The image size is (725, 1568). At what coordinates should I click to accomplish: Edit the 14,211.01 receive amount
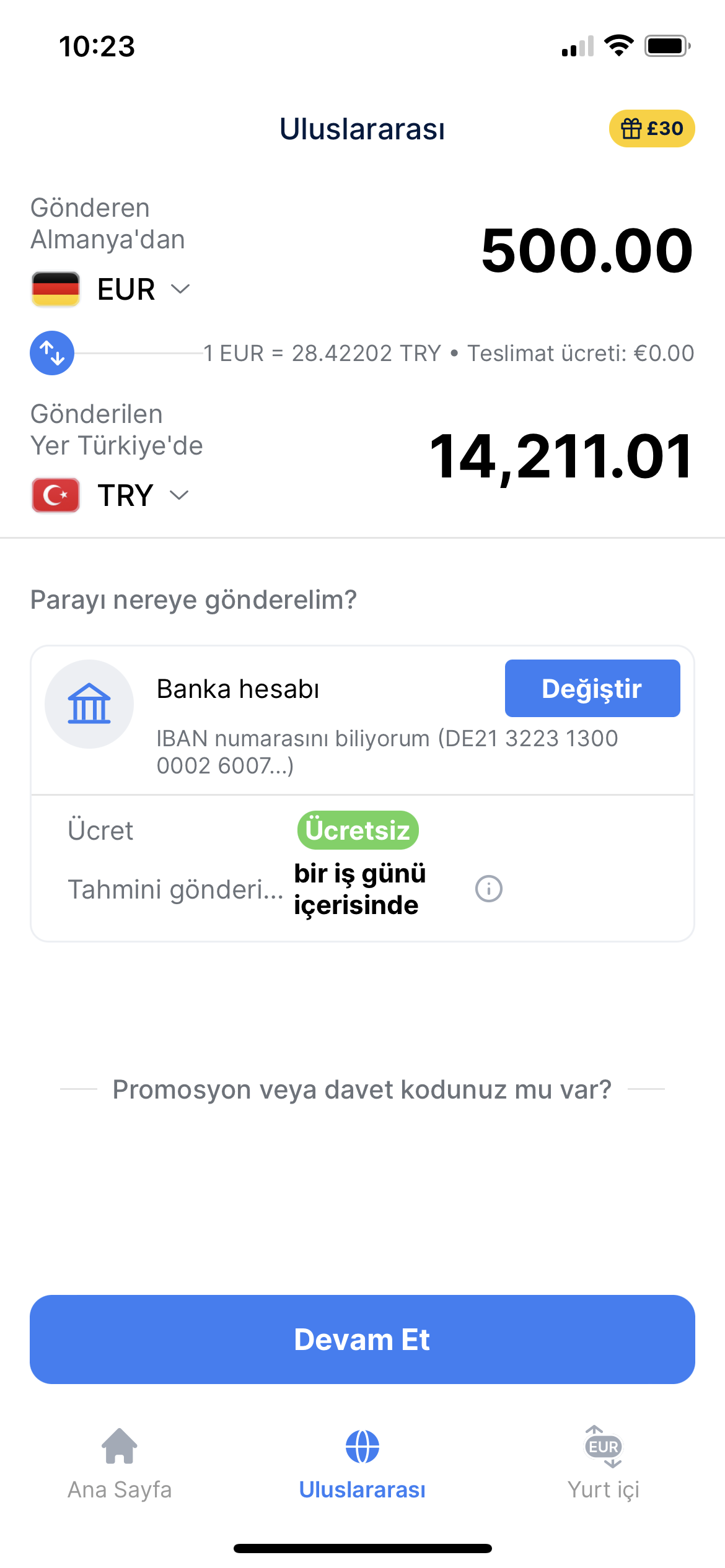[x=561, y=457]
